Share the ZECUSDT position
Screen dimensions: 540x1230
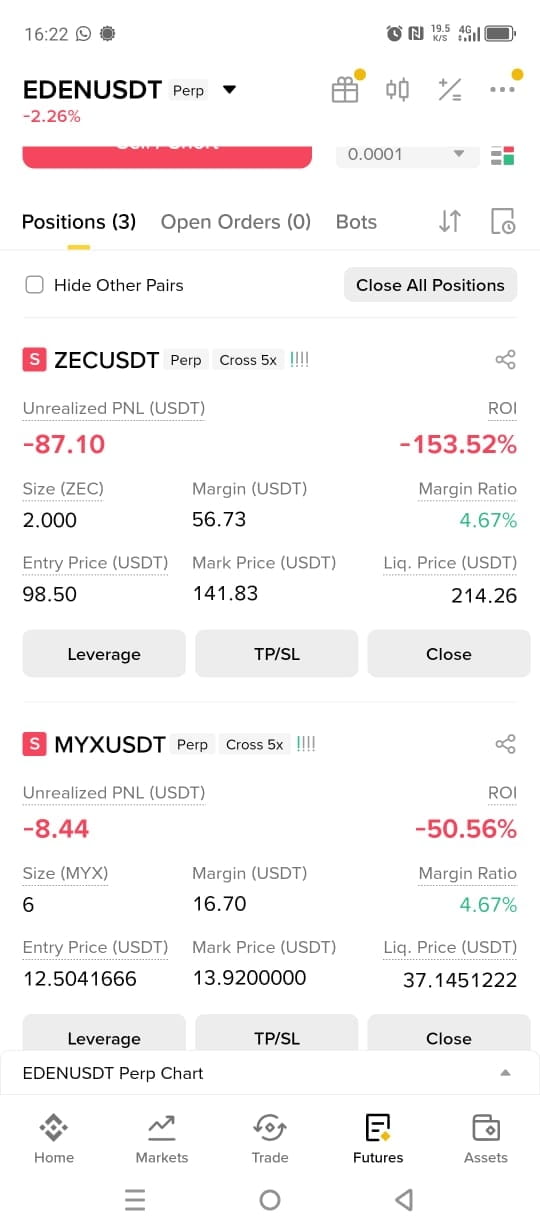click(506, 360)
